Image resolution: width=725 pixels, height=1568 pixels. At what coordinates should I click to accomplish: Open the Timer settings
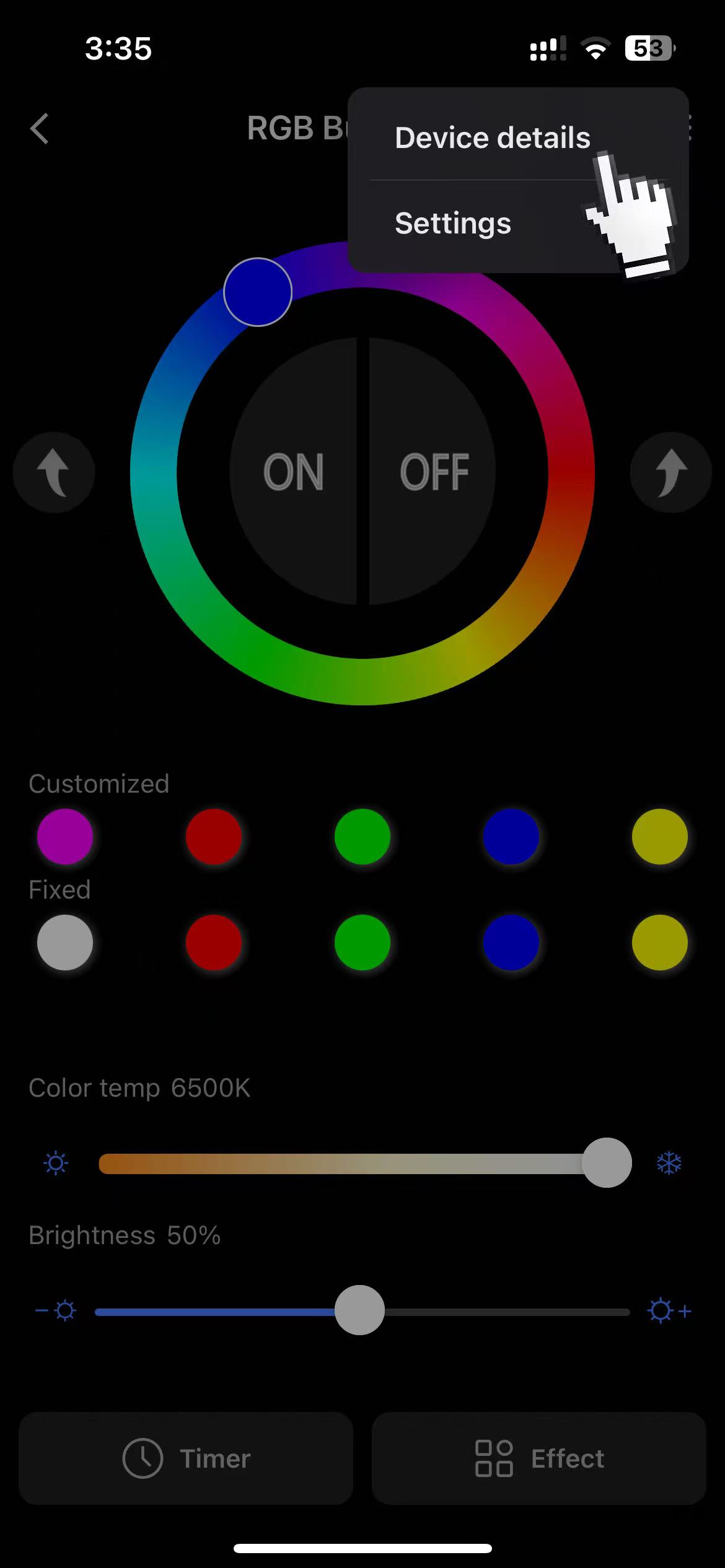pos(186,1458)
